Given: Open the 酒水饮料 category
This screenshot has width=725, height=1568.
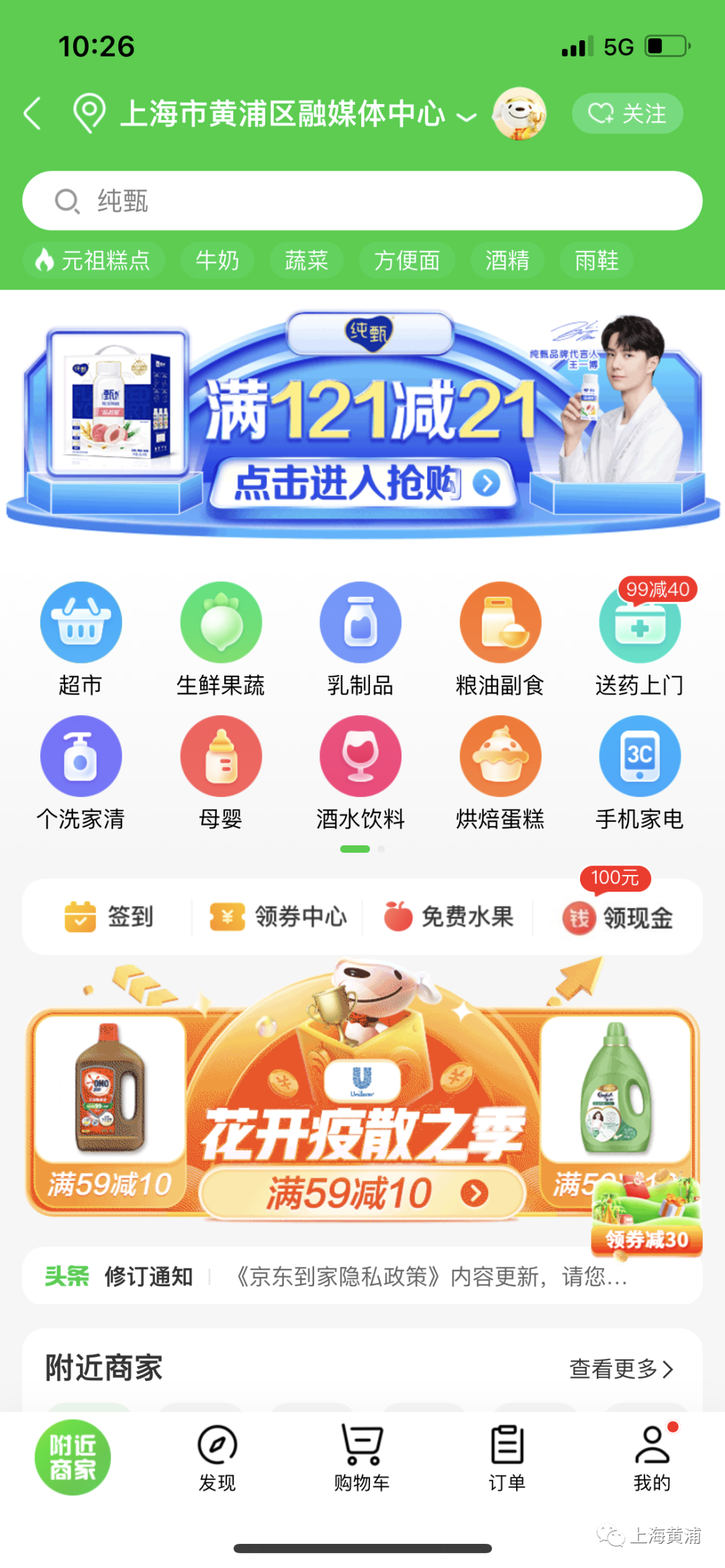Looking at the screenshot, I should click(360, 772).
